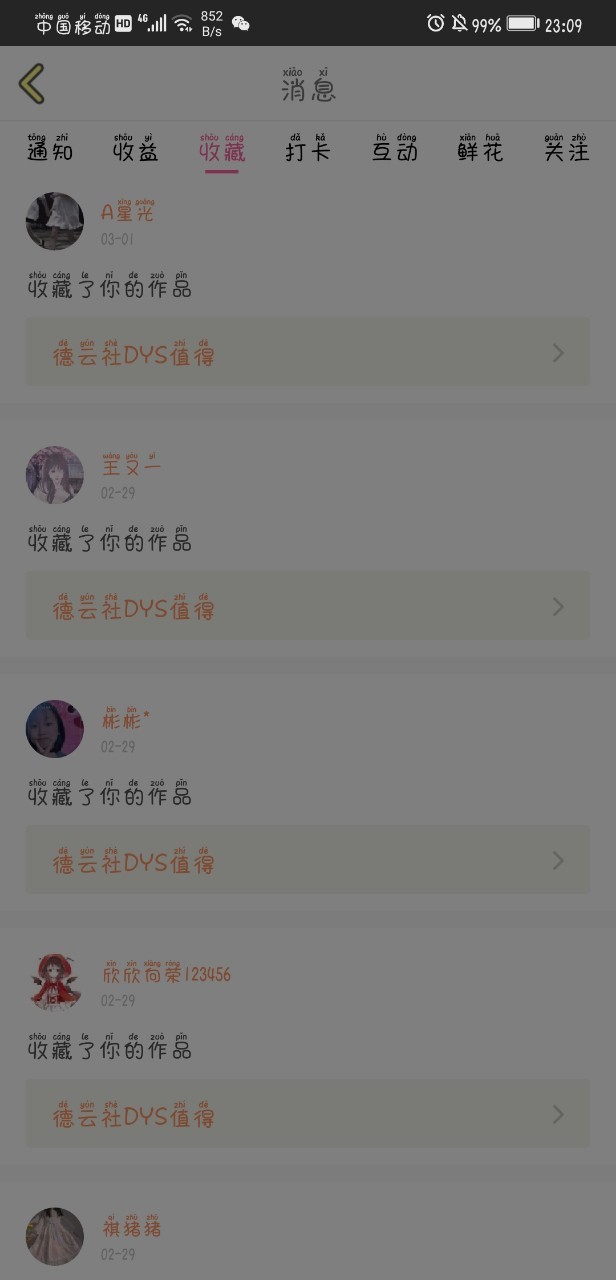Screen dimensions: 616x1280
Task: Switch to the 收益 tab
Action: pos(136,148)
